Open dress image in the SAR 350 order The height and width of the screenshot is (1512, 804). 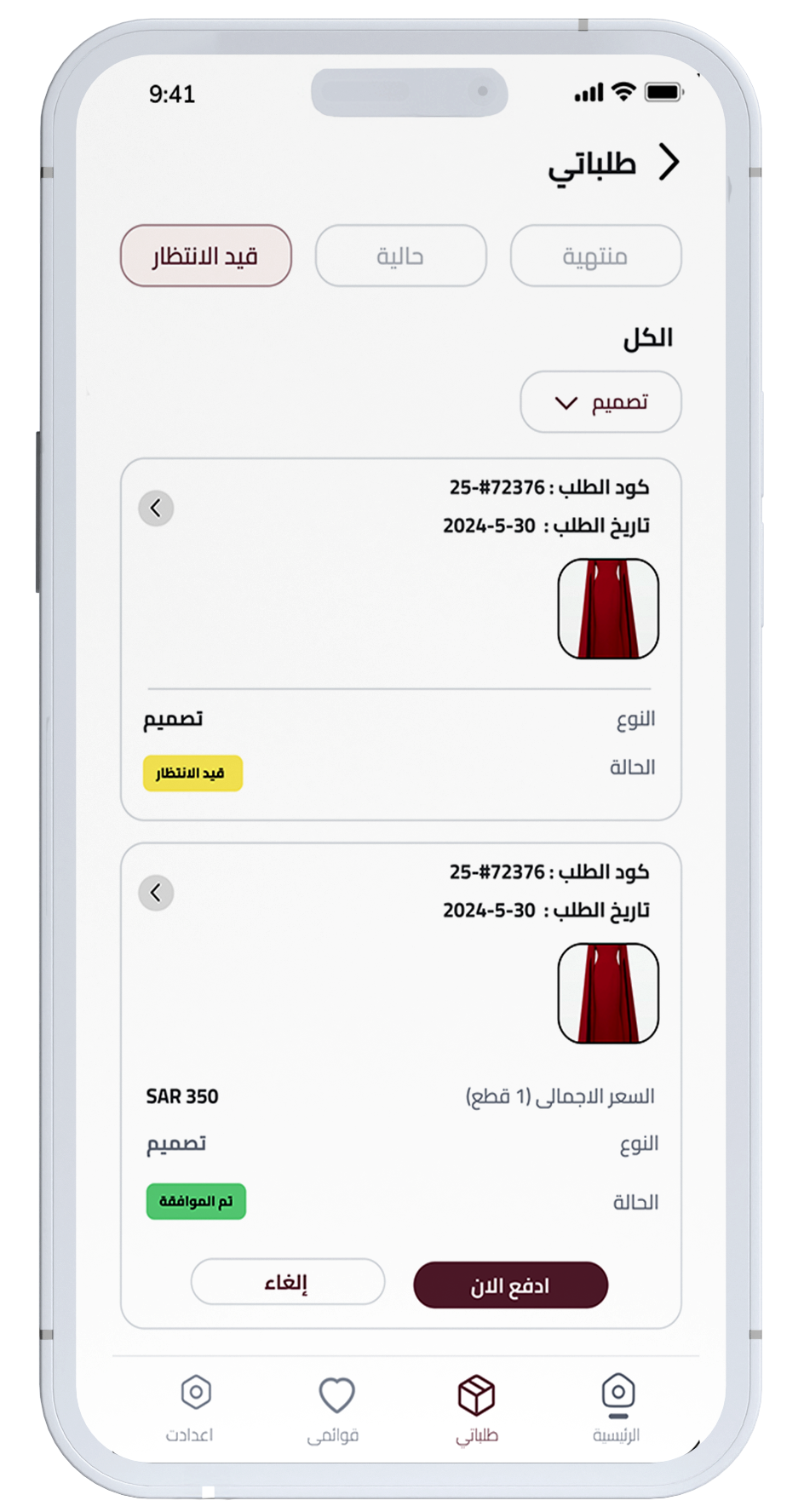coord(608,993)
